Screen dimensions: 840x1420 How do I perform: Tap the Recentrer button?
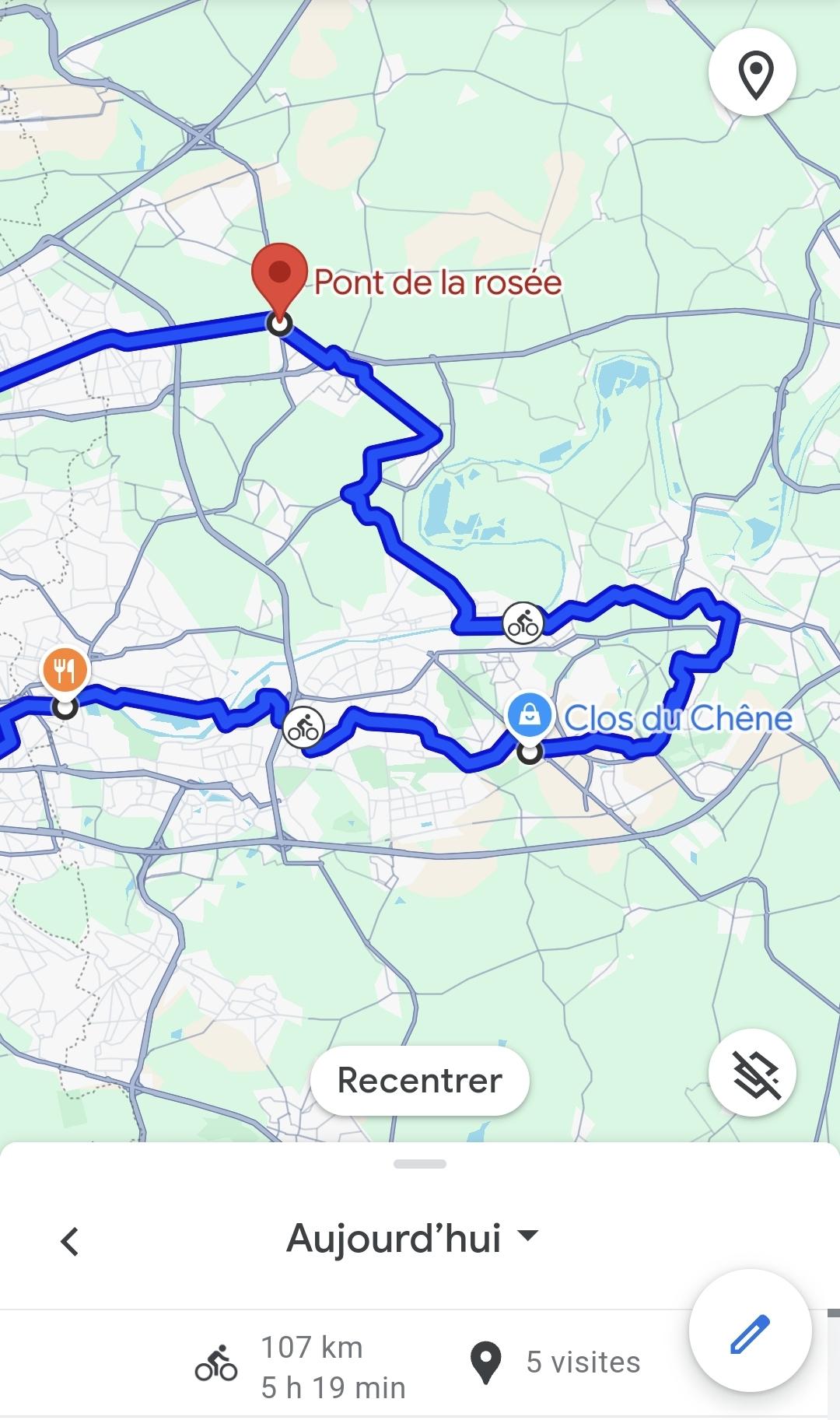pos(420,1080)
